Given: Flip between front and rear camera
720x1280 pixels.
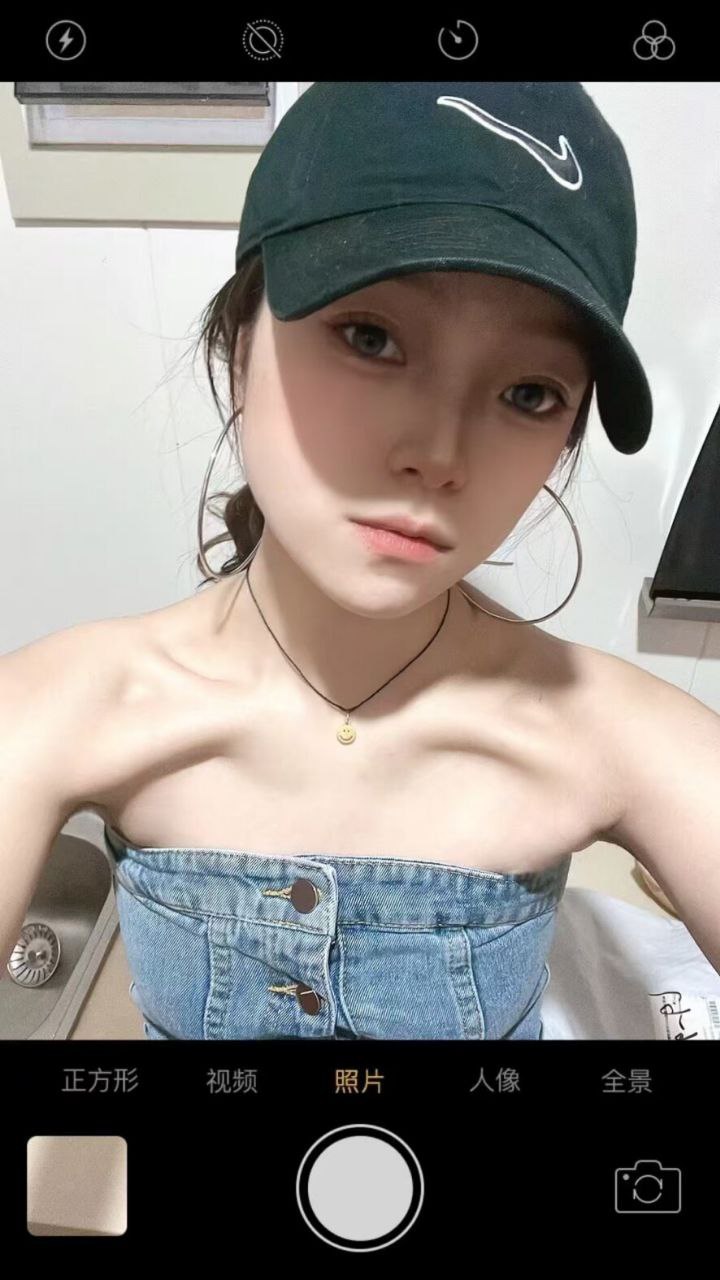Looking at the screenshot, I should (647, 1187).
